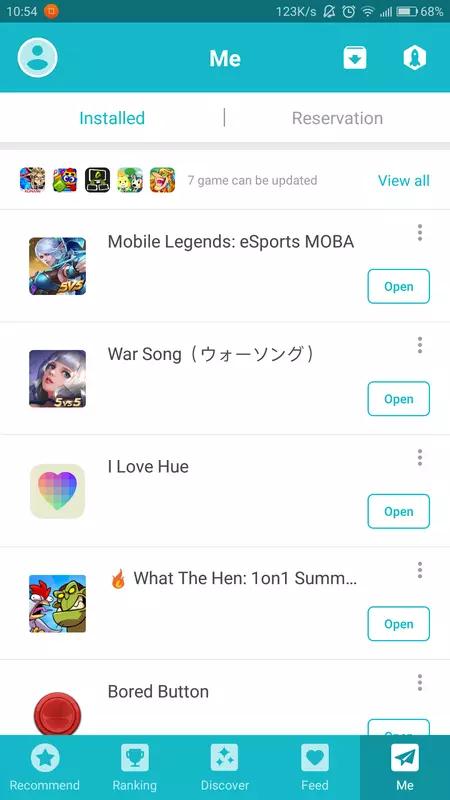450x800 pixels.
Task: Open Mobile Legends: eSports MOBA
Action: 398,286
